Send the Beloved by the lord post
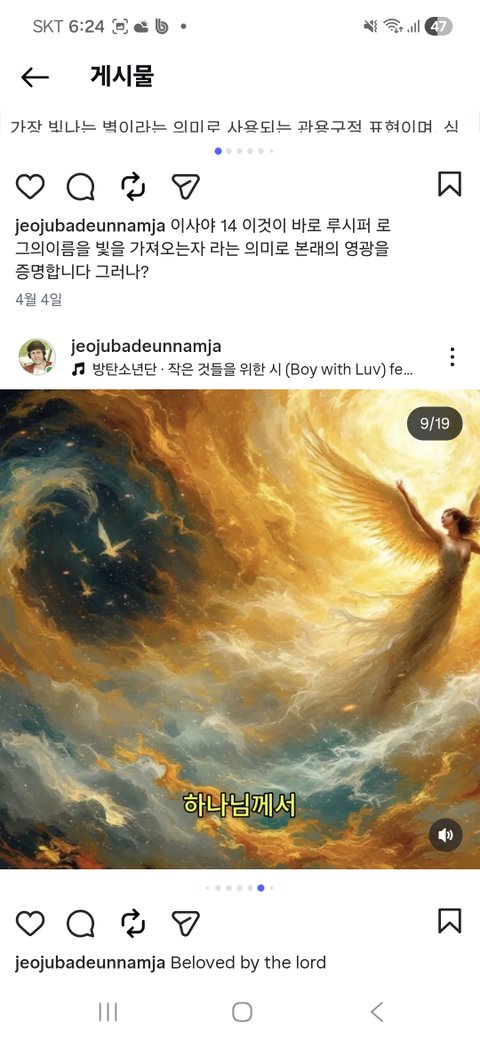480x1040 pixels. point(185,923)
